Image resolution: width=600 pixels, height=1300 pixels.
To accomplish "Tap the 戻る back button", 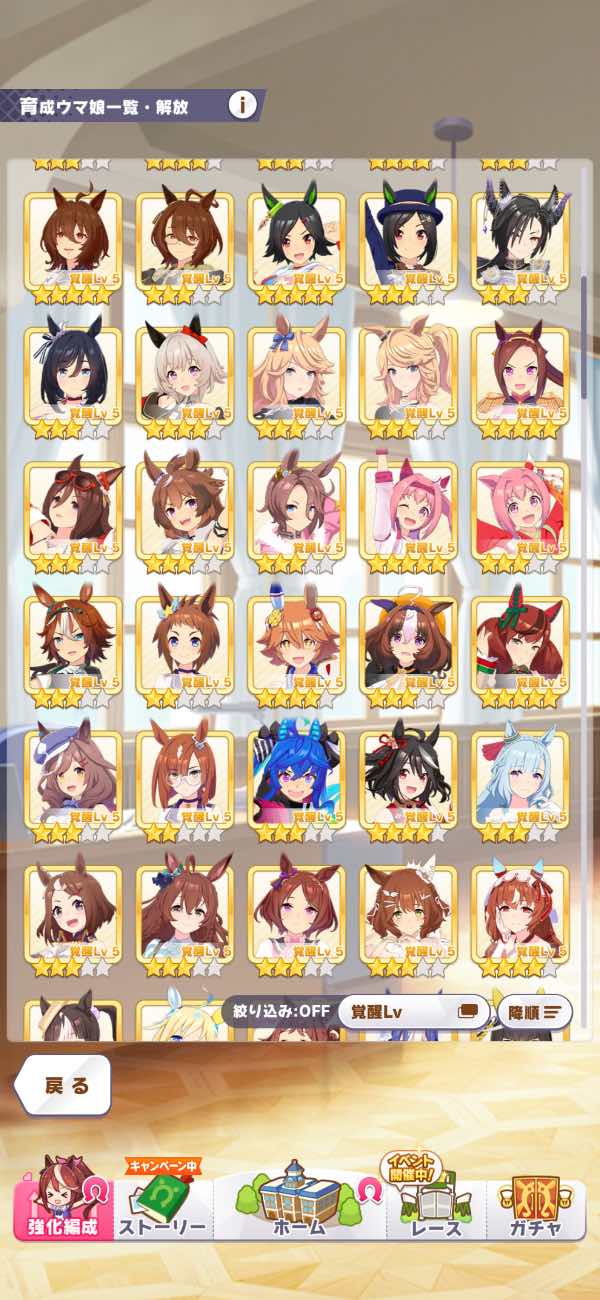I will click(63, 1085).
